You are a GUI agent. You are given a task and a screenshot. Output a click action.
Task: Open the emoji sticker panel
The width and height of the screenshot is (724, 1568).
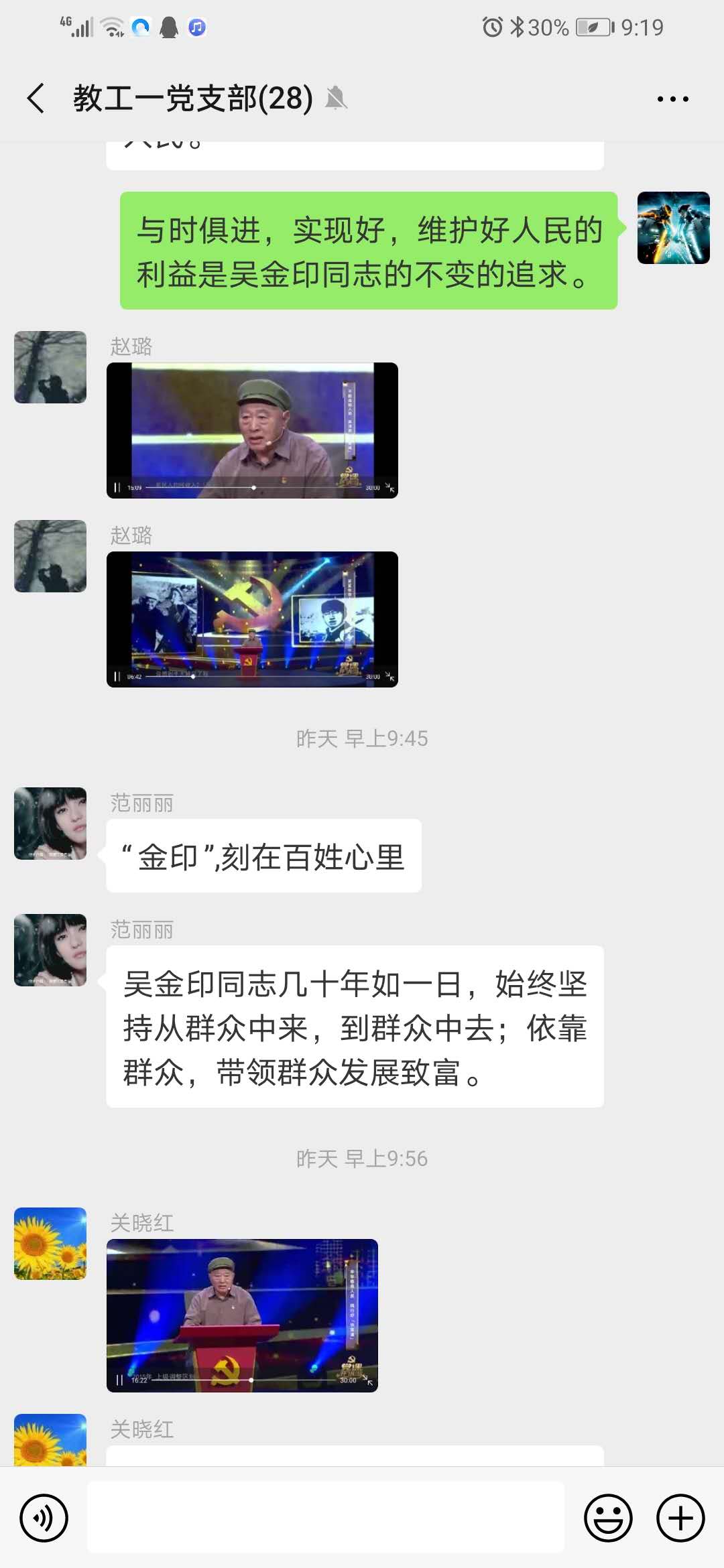[x=608, y=1518]
